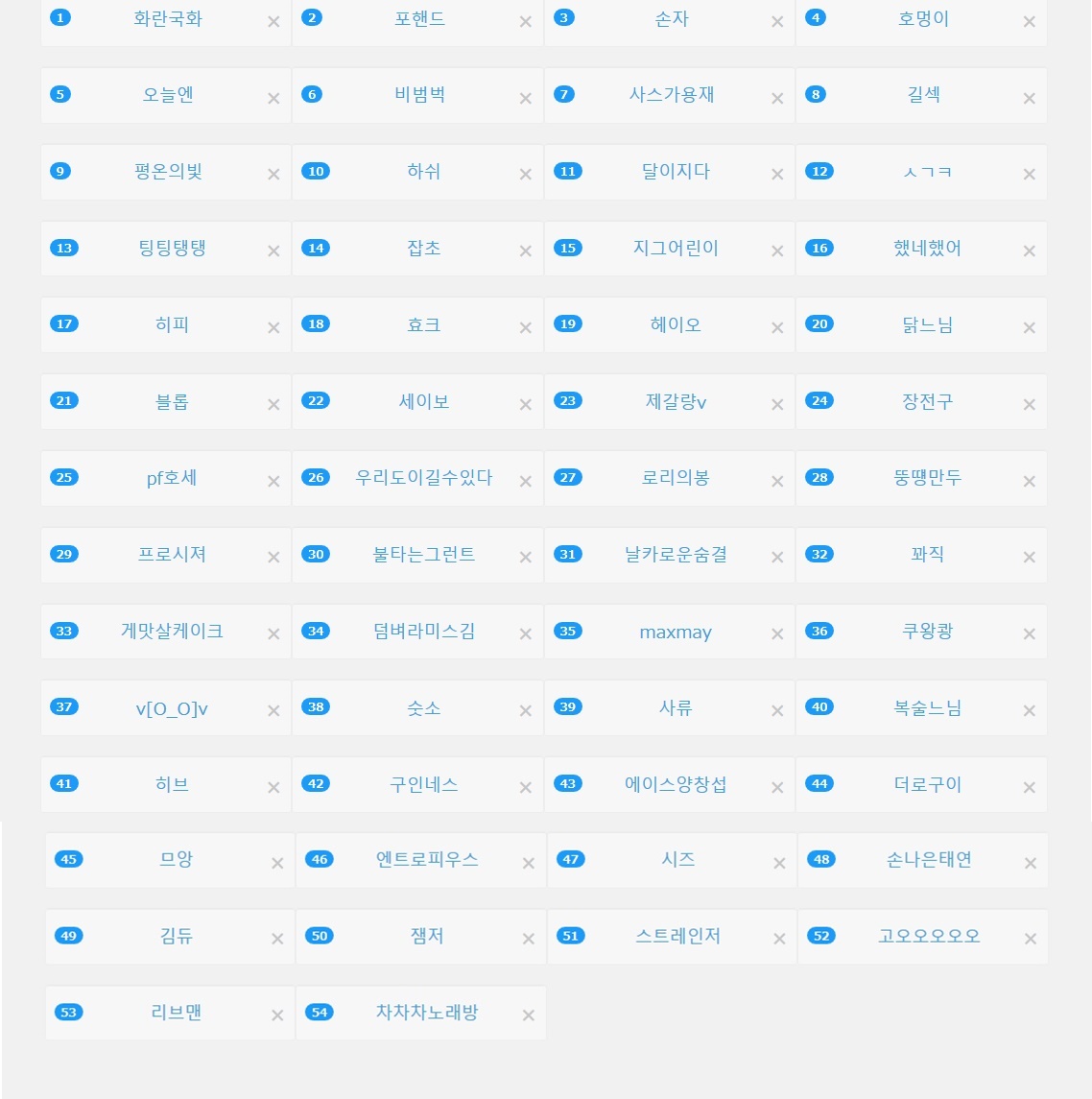Delete entry maxmay

(777, 634)
